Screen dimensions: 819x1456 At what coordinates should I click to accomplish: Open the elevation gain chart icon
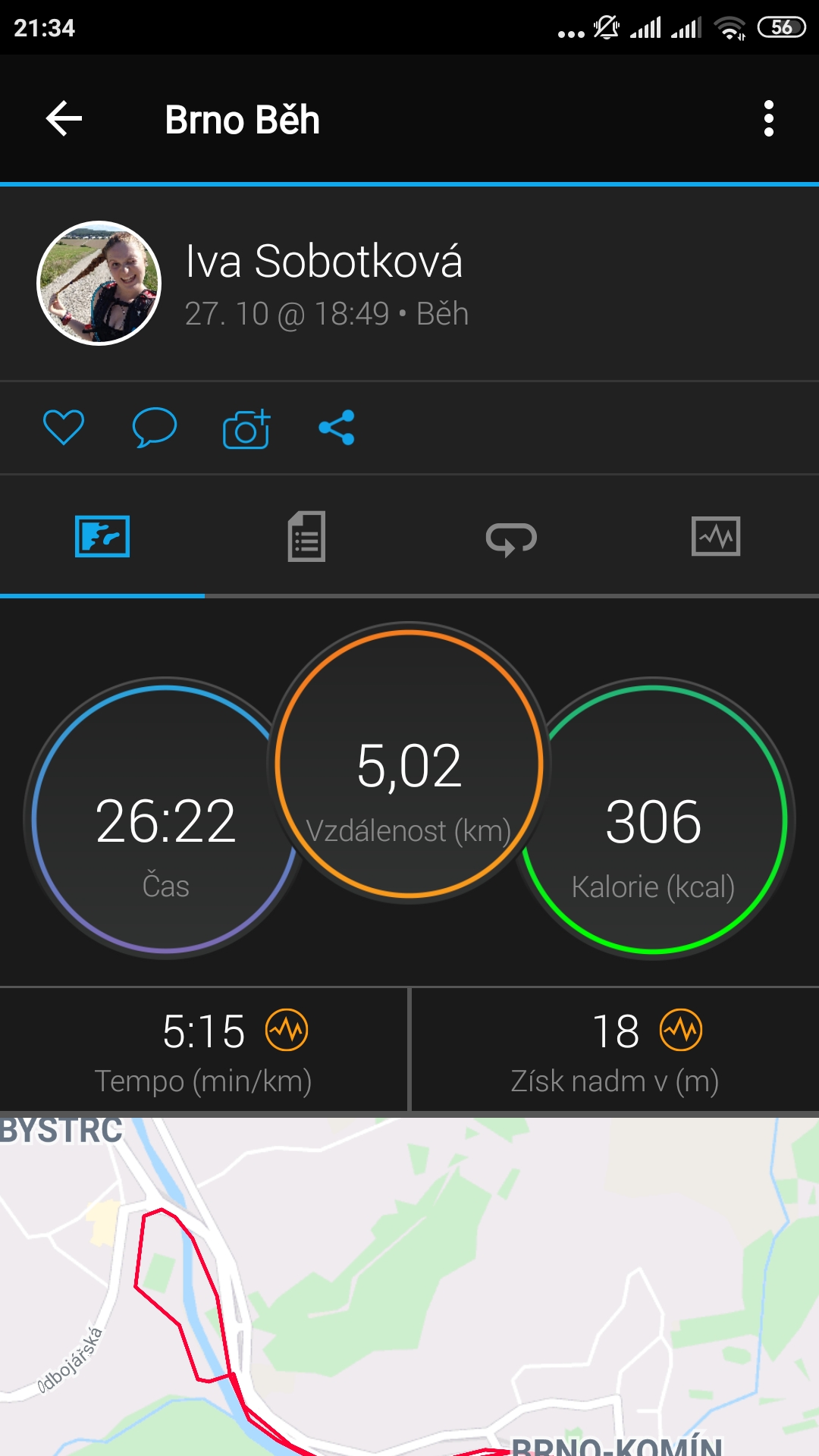(681, 1030)
